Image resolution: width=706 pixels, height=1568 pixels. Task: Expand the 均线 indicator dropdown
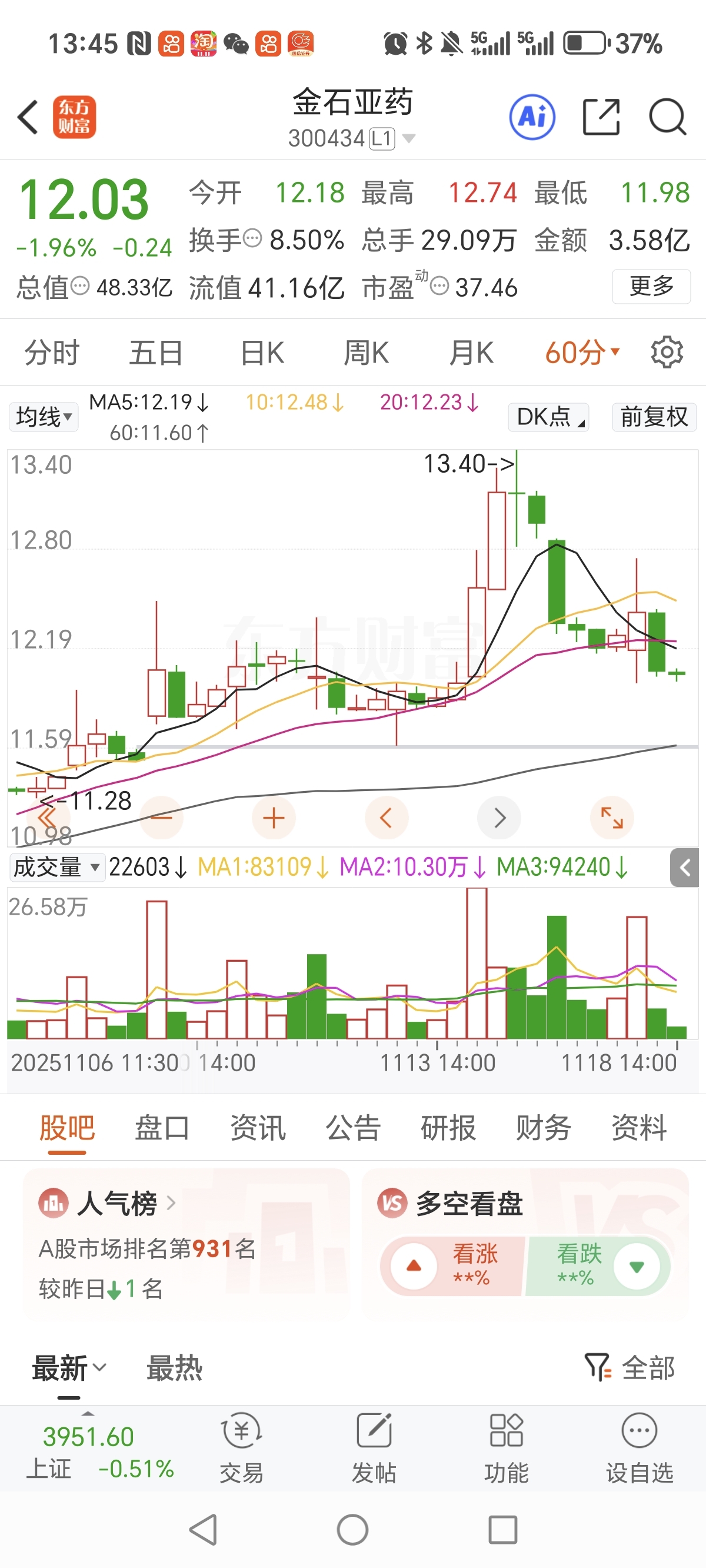tap(44, 417)
